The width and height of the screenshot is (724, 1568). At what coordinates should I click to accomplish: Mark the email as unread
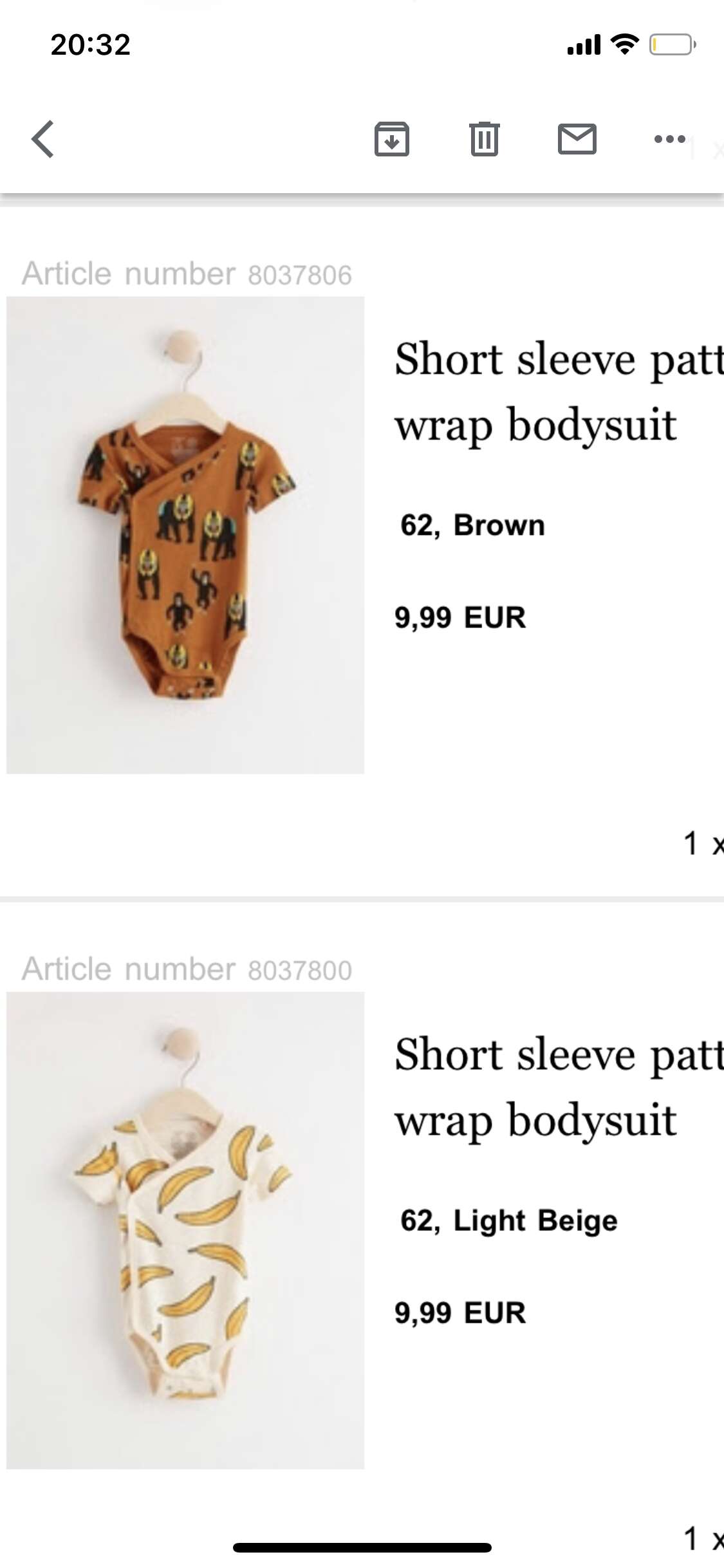pyautogui.click(x=577, y=139)
